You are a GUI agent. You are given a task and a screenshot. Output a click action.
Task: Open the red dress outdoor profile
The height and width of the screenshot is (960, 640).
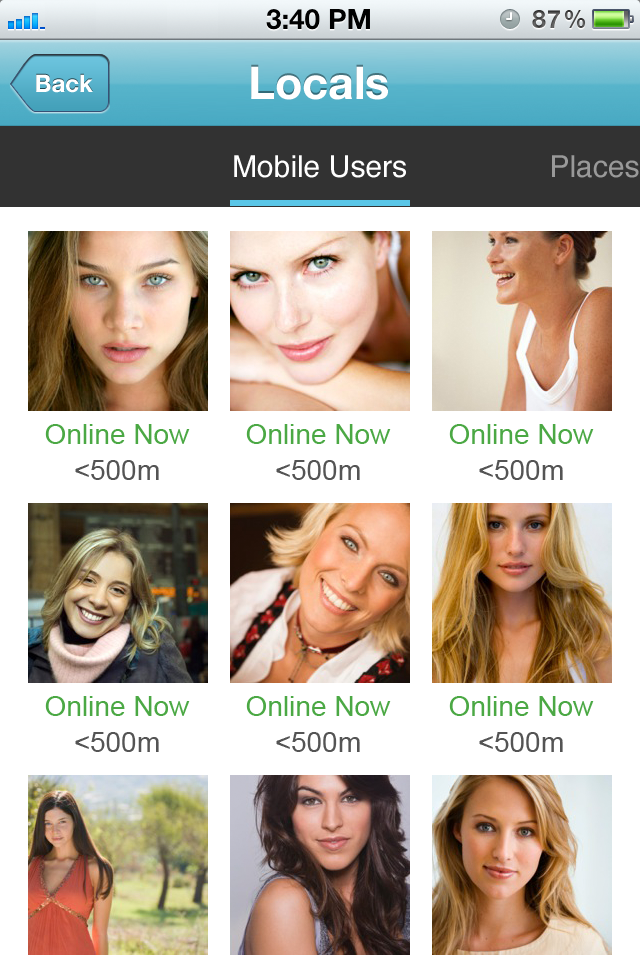tap(118, 865)
